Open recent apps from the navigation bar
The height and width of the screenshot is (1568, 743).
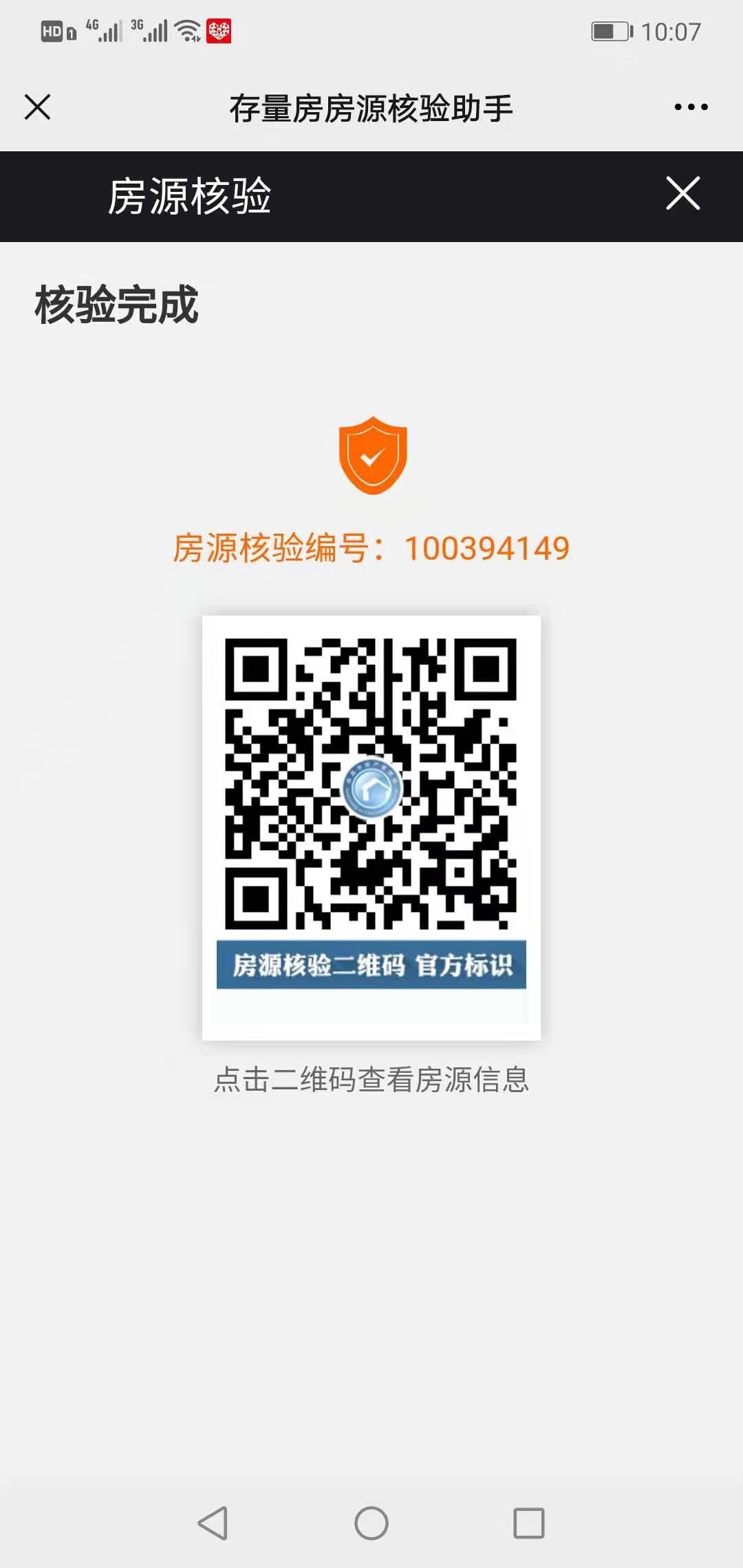(x=529, y=1523)
